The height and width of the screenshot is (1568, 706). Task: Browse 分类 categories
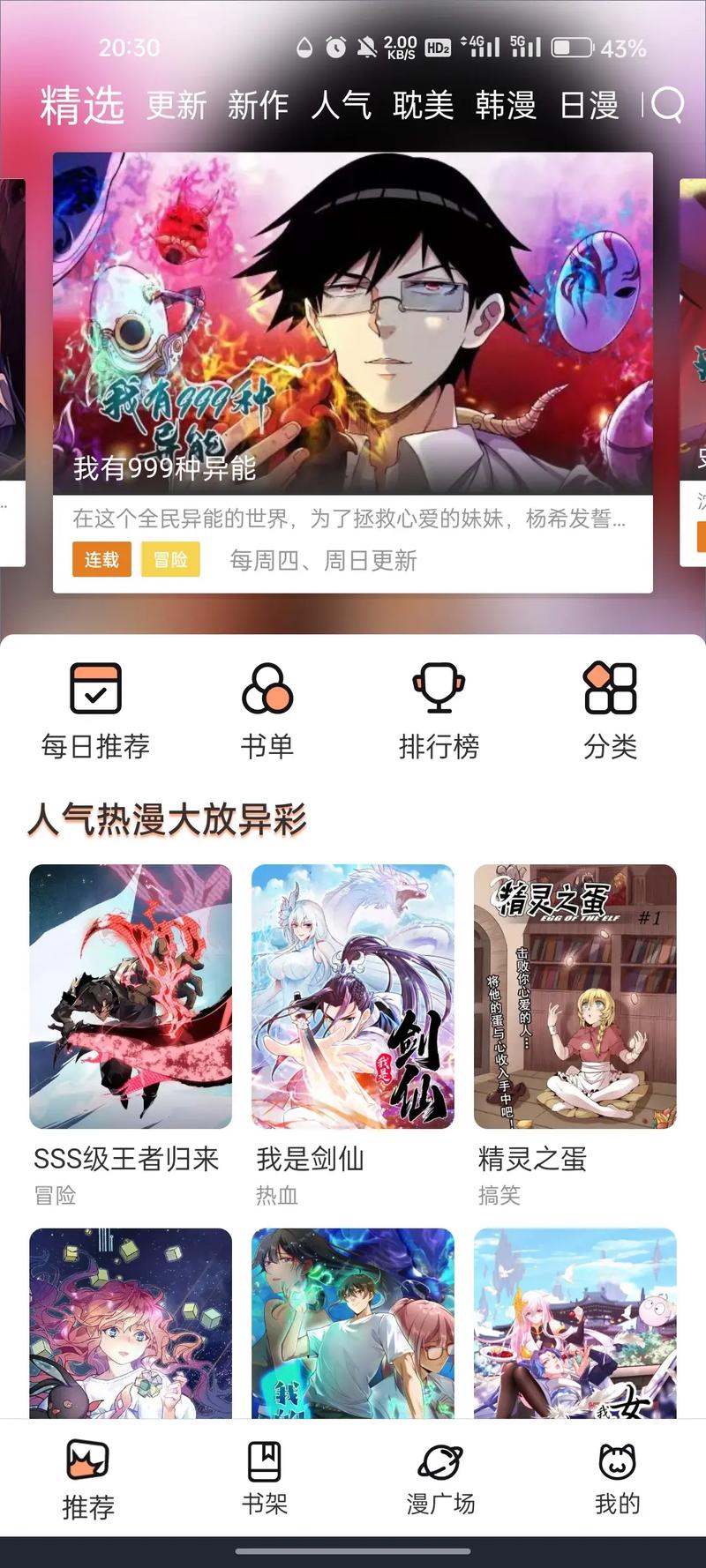610,711
